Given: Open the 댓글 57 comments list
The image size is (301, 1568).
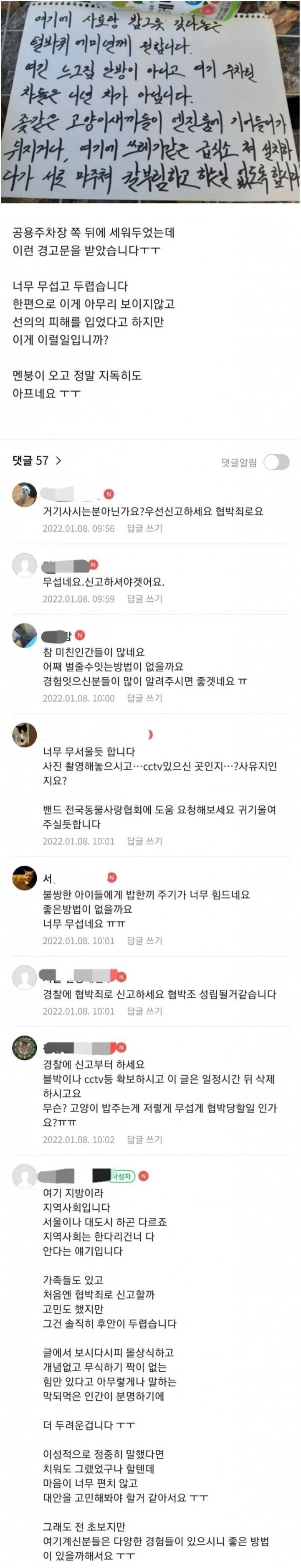Looking at the screenshot, I should pyautogui.click(x=36, y=461).
